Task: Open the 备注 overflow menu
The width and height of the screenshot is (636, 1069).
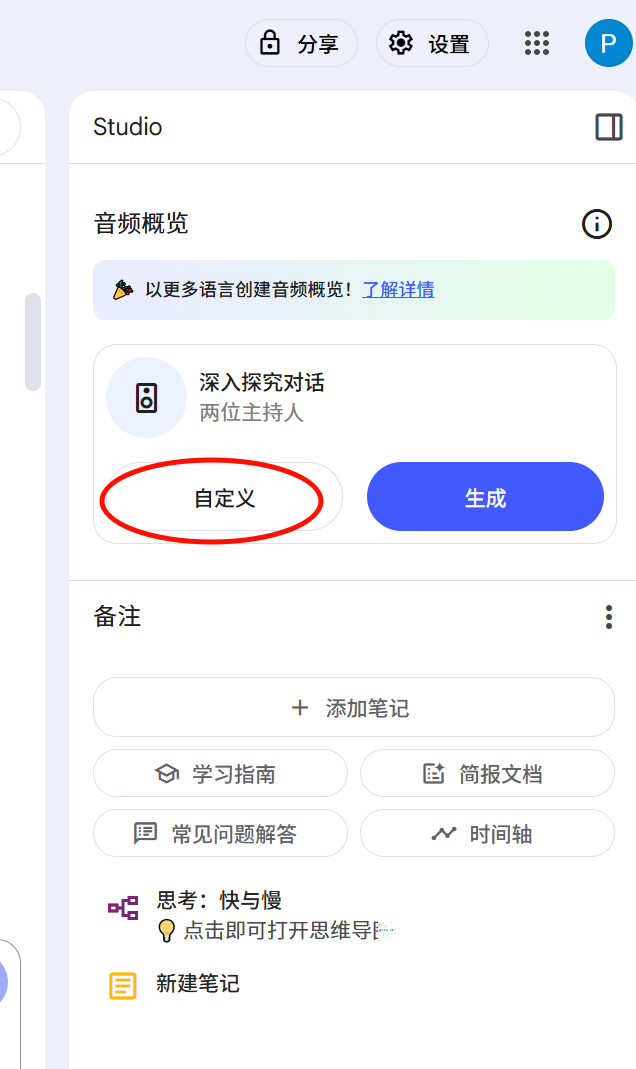Action: click(x=609, y=617)
